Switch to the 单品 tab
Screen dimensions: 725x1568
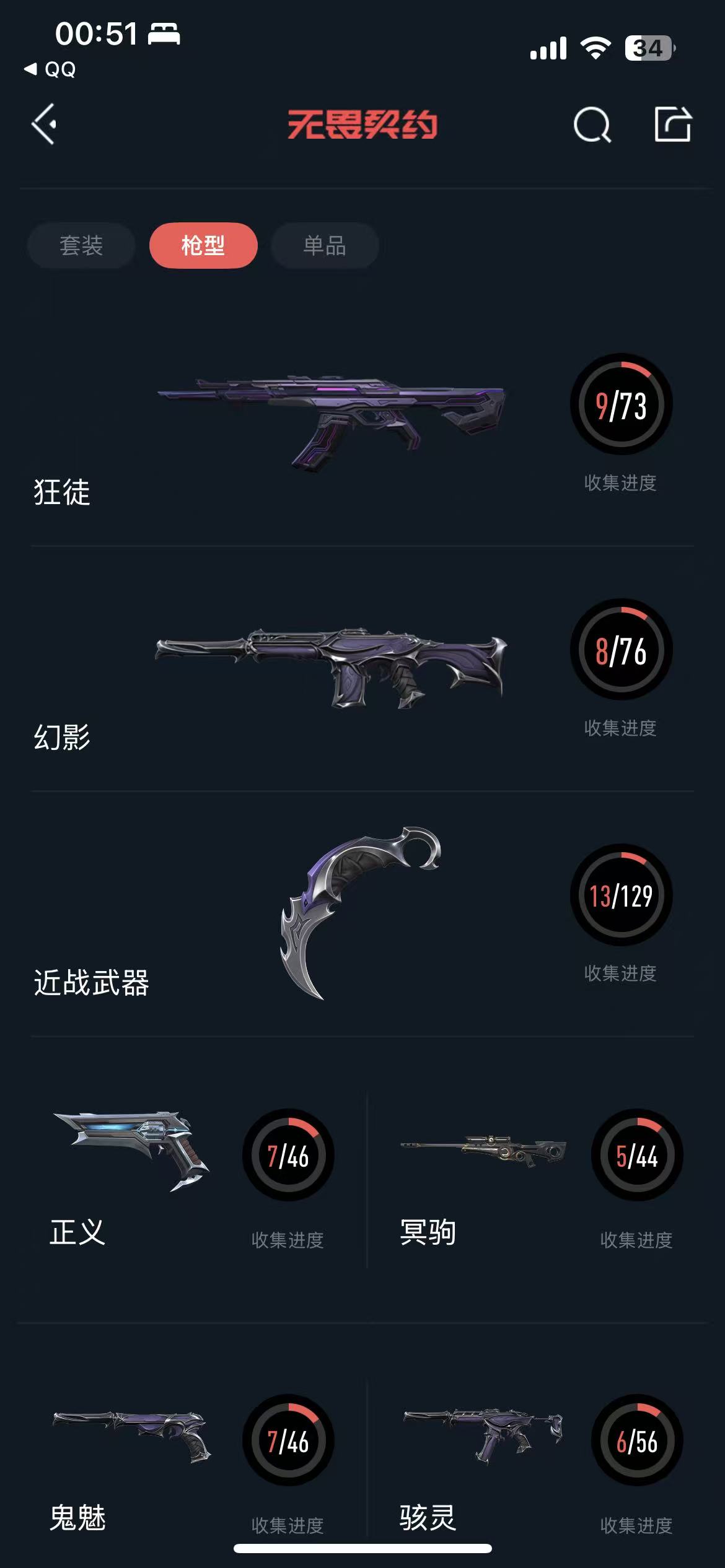325,245
